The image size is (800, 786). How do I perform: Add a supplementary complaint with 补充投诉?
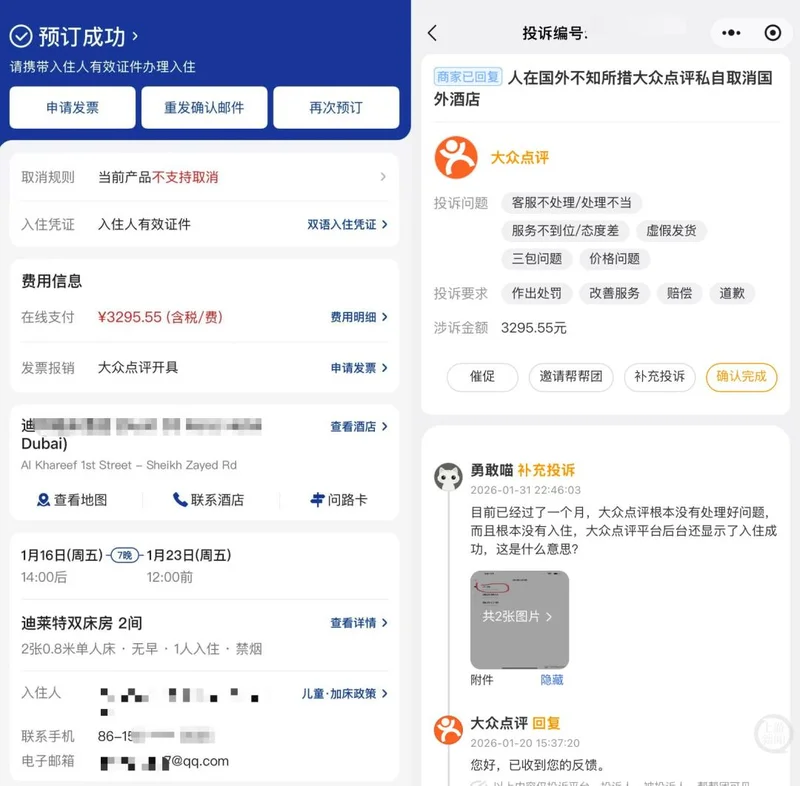pos(659,377)
